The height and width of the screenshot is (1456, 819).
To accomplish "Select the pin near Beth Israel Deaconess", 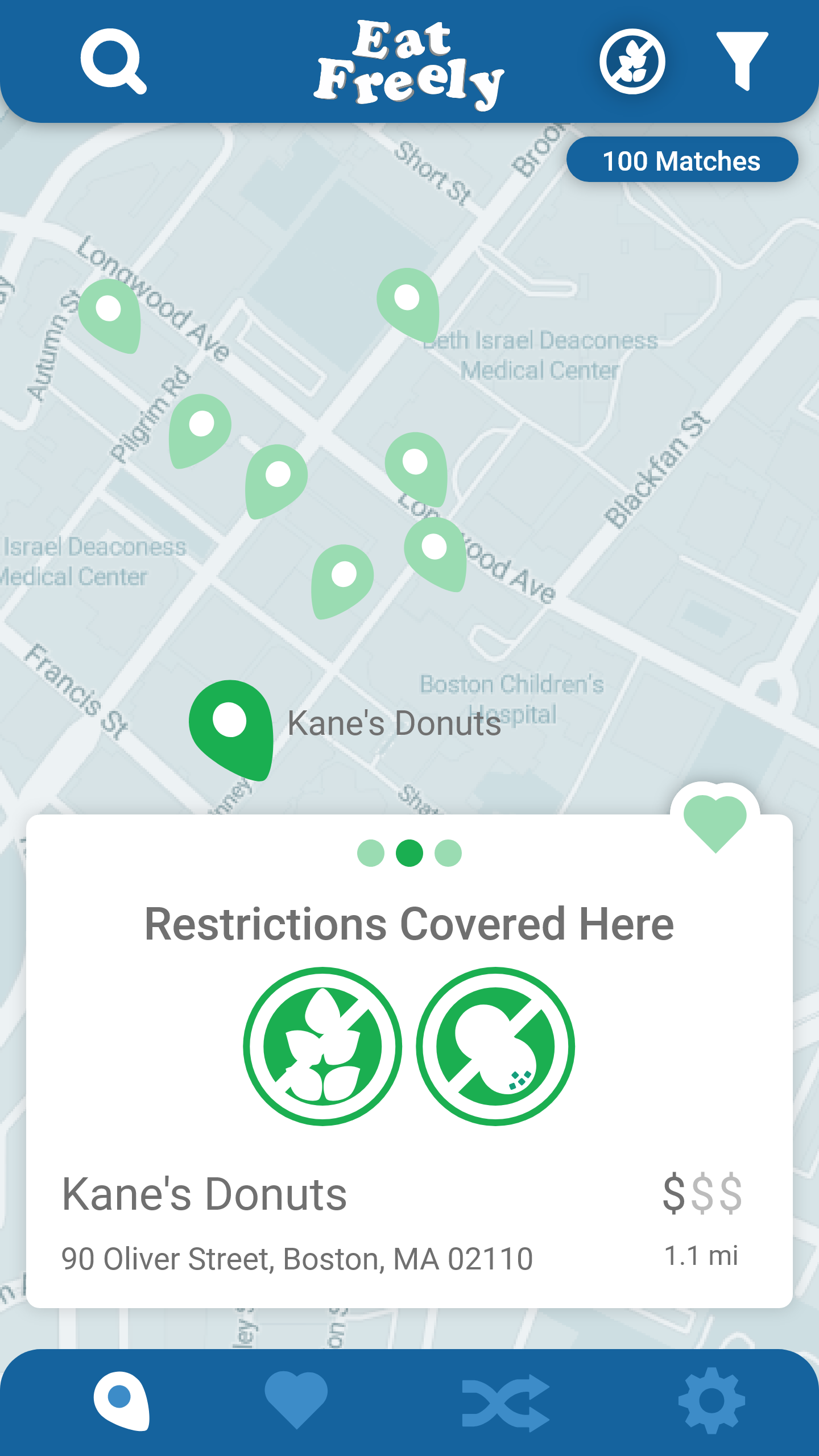I will [408, 305].
